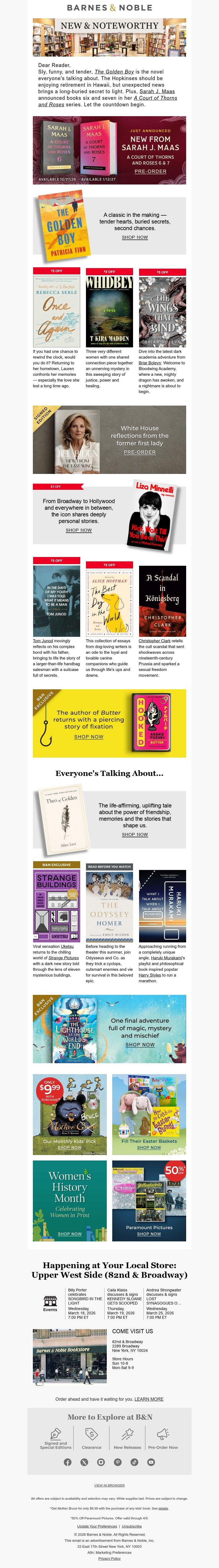Unsubscribe from these emails

[132, 1527]
